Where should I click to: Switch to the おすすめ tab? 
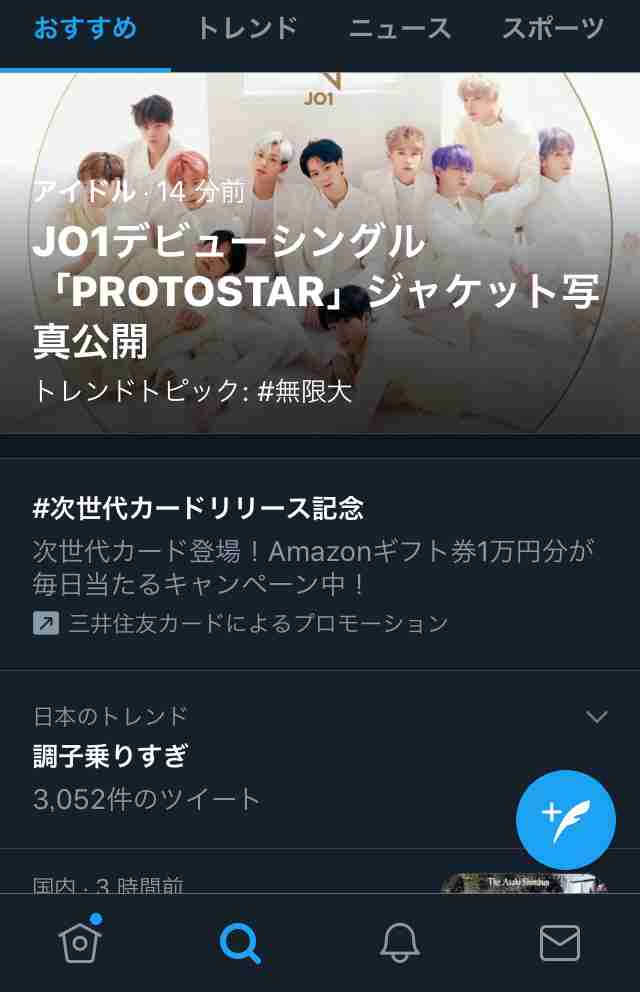point(85,29)
